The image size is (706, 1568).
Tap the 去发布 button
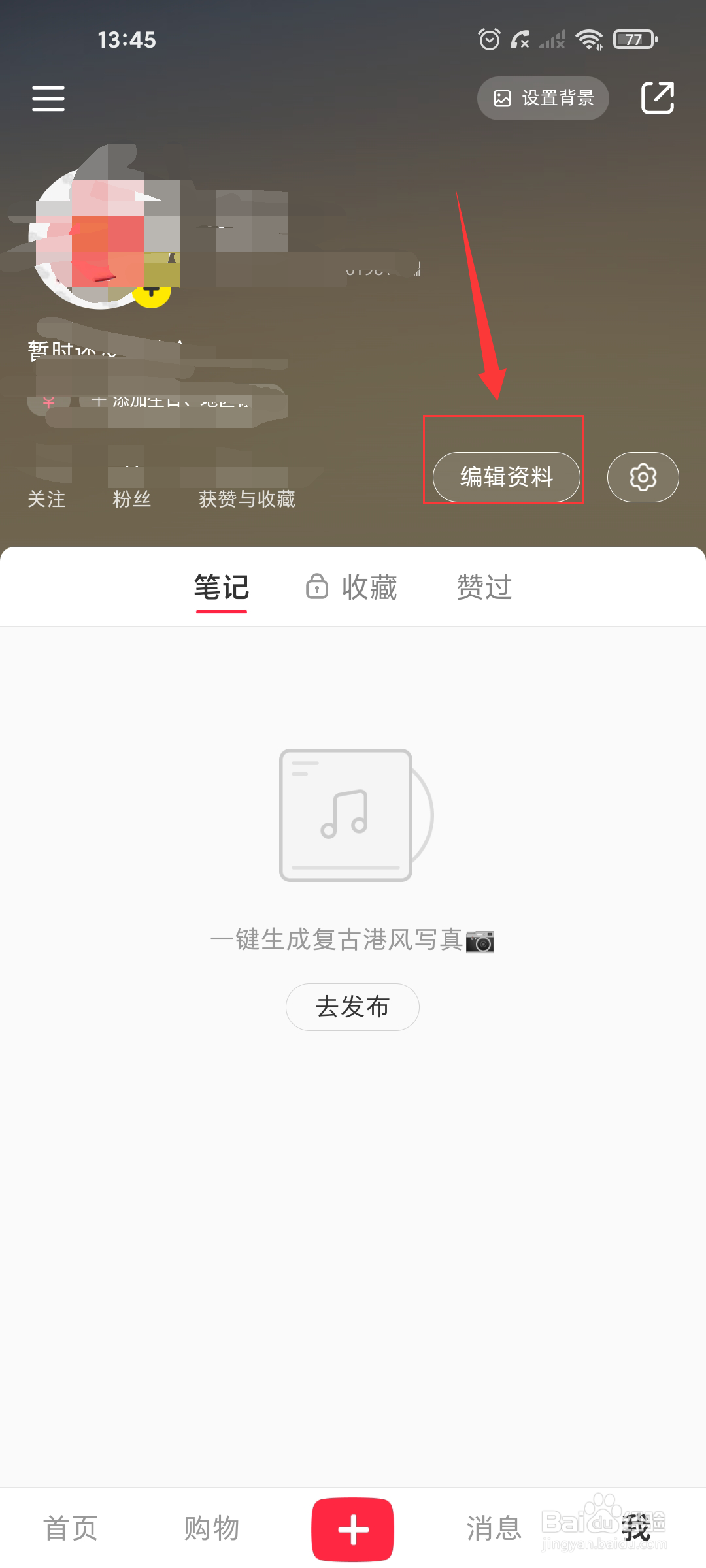352,1007
